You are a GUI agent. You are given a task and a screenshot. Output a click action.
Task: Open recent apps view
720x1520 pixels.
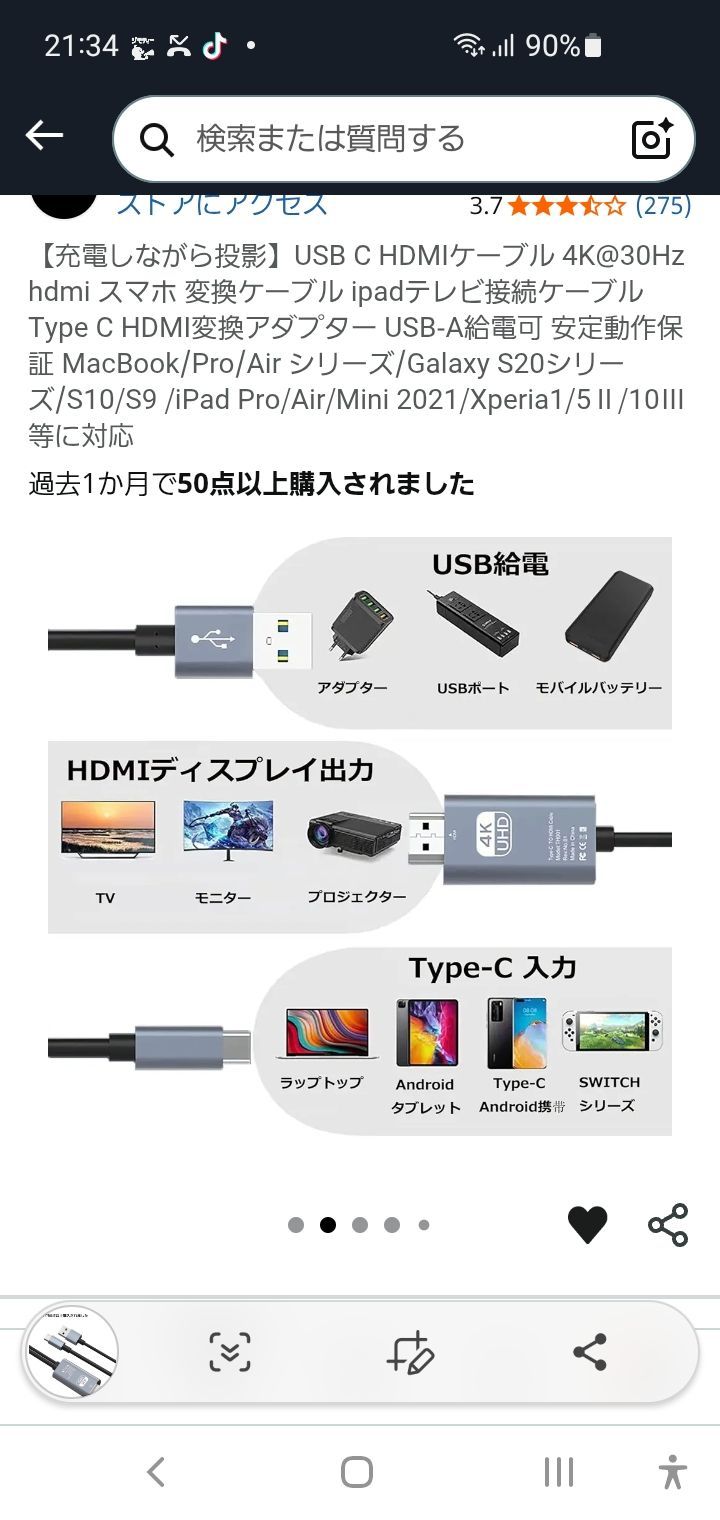(558, 1472)
